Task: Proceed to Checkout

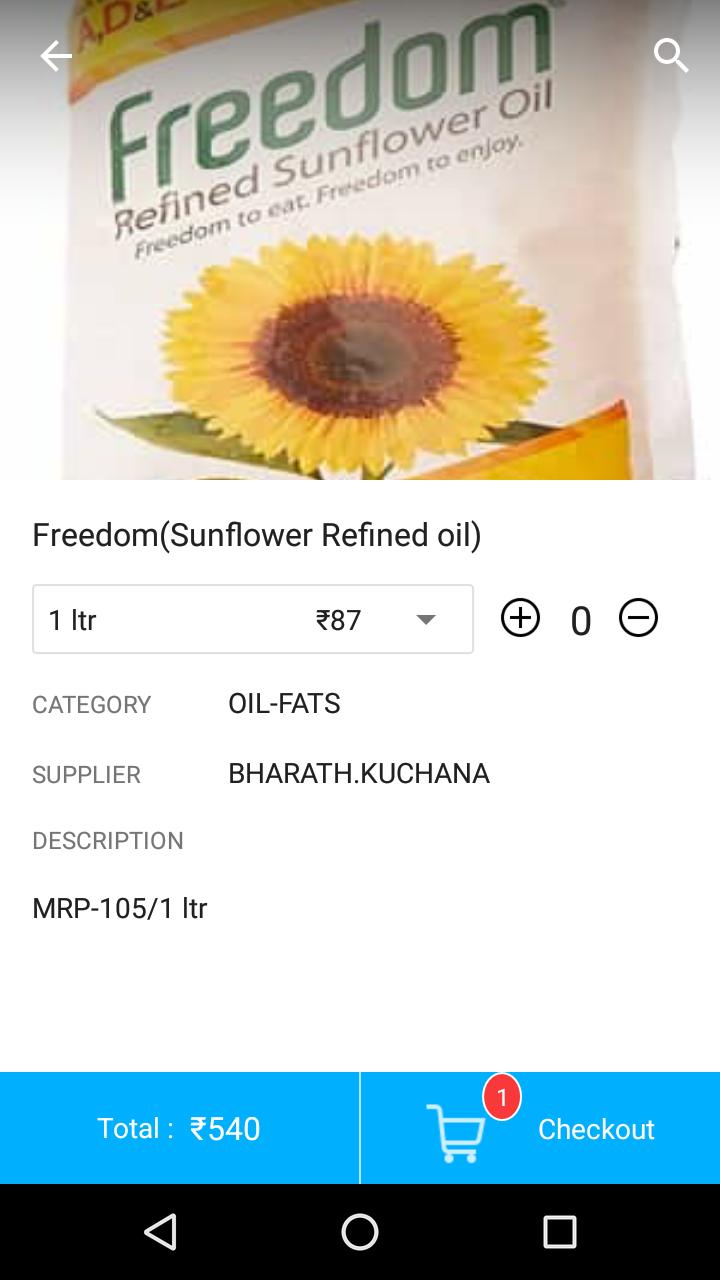Action: [540, 1129]
